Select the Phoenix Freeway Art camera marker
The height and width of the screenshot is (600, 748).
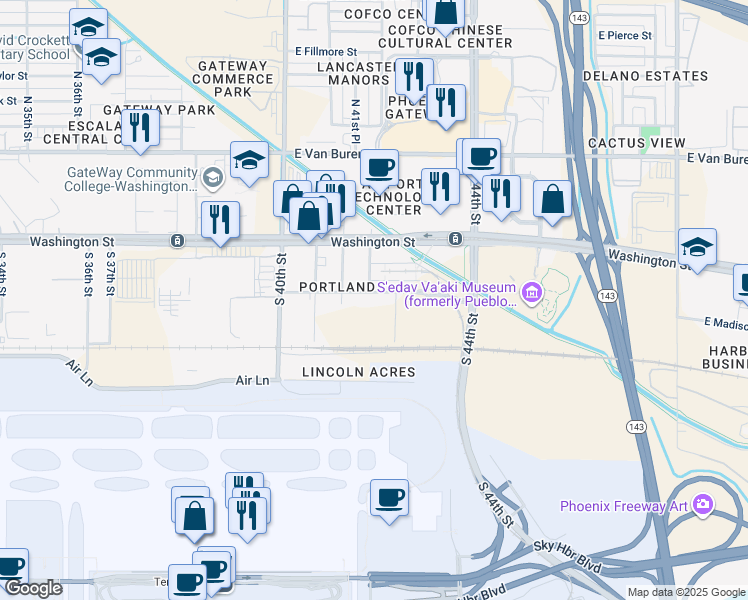click(703, 505)
